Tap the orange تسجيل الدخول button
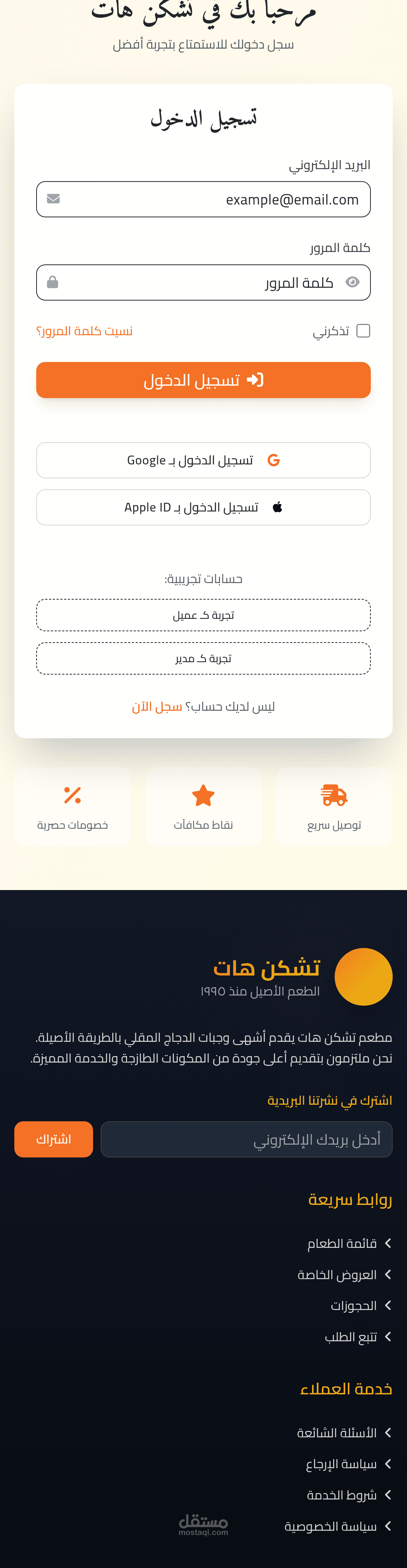407x1568 pixels. pos(203,380)
